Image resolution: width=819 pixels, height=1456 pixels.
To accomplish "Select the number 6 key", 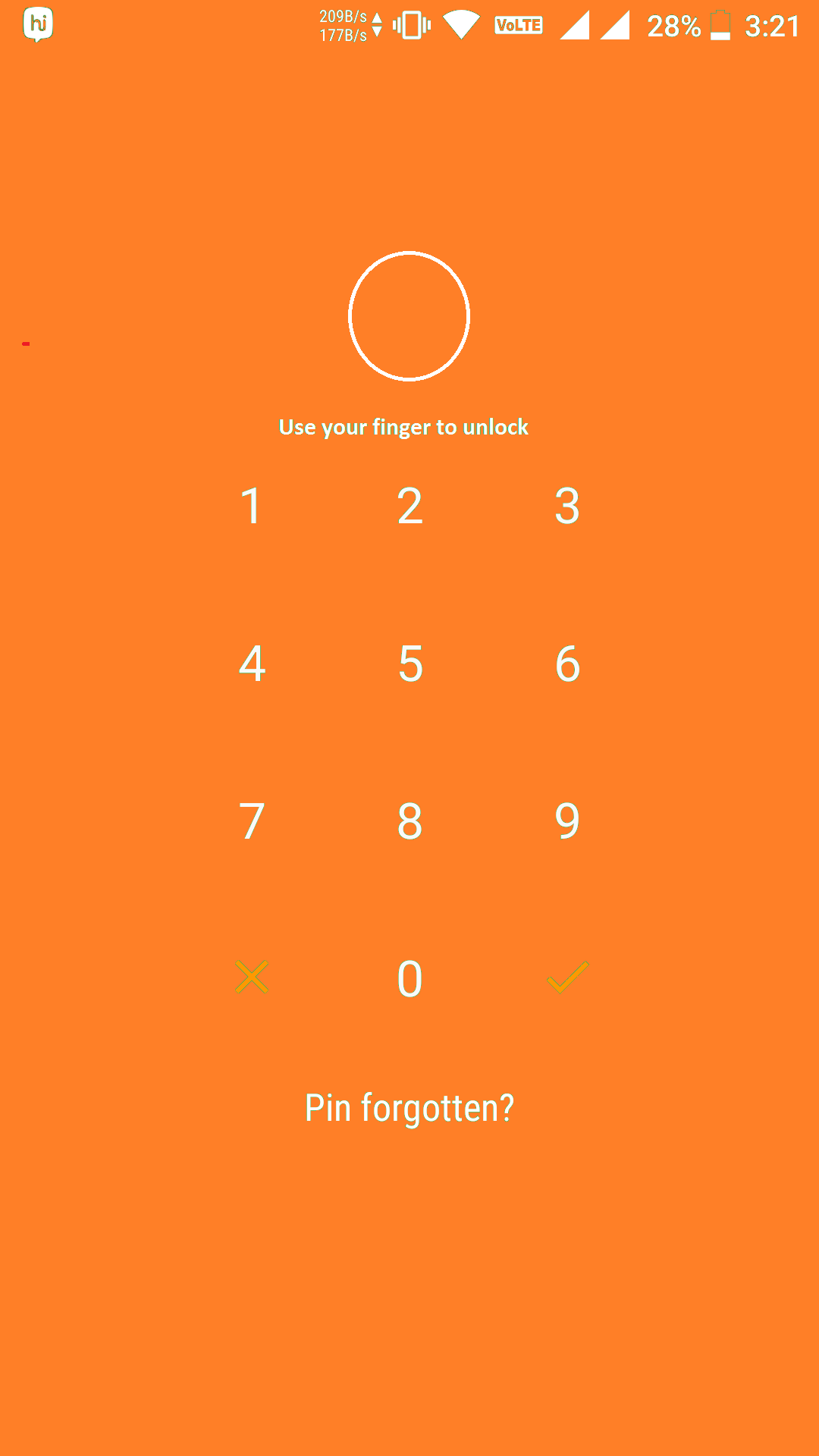I will coord(567,664).
